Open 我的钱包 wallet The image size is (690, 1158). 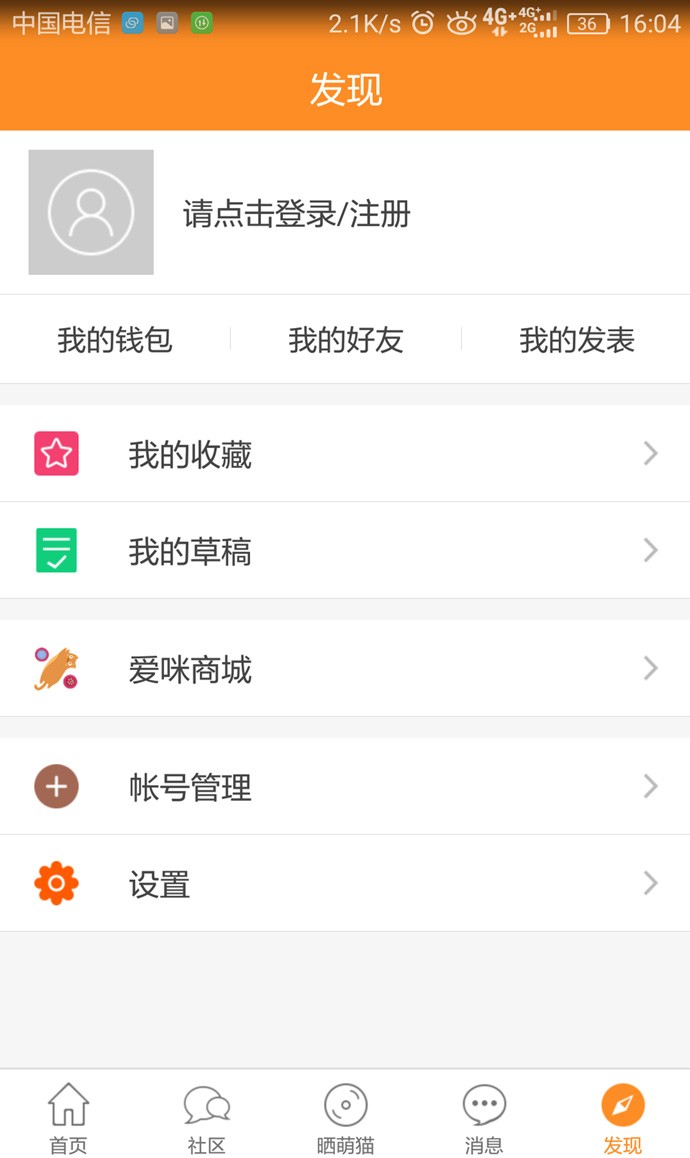tap(115, 340)
